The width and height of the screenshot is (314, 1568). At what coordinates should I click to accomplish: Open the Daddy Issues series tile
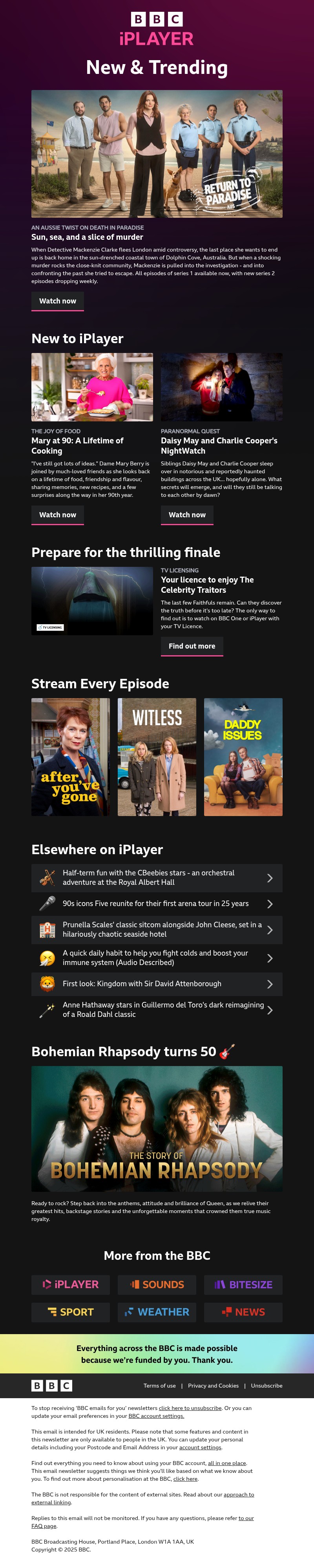[243, 757]
